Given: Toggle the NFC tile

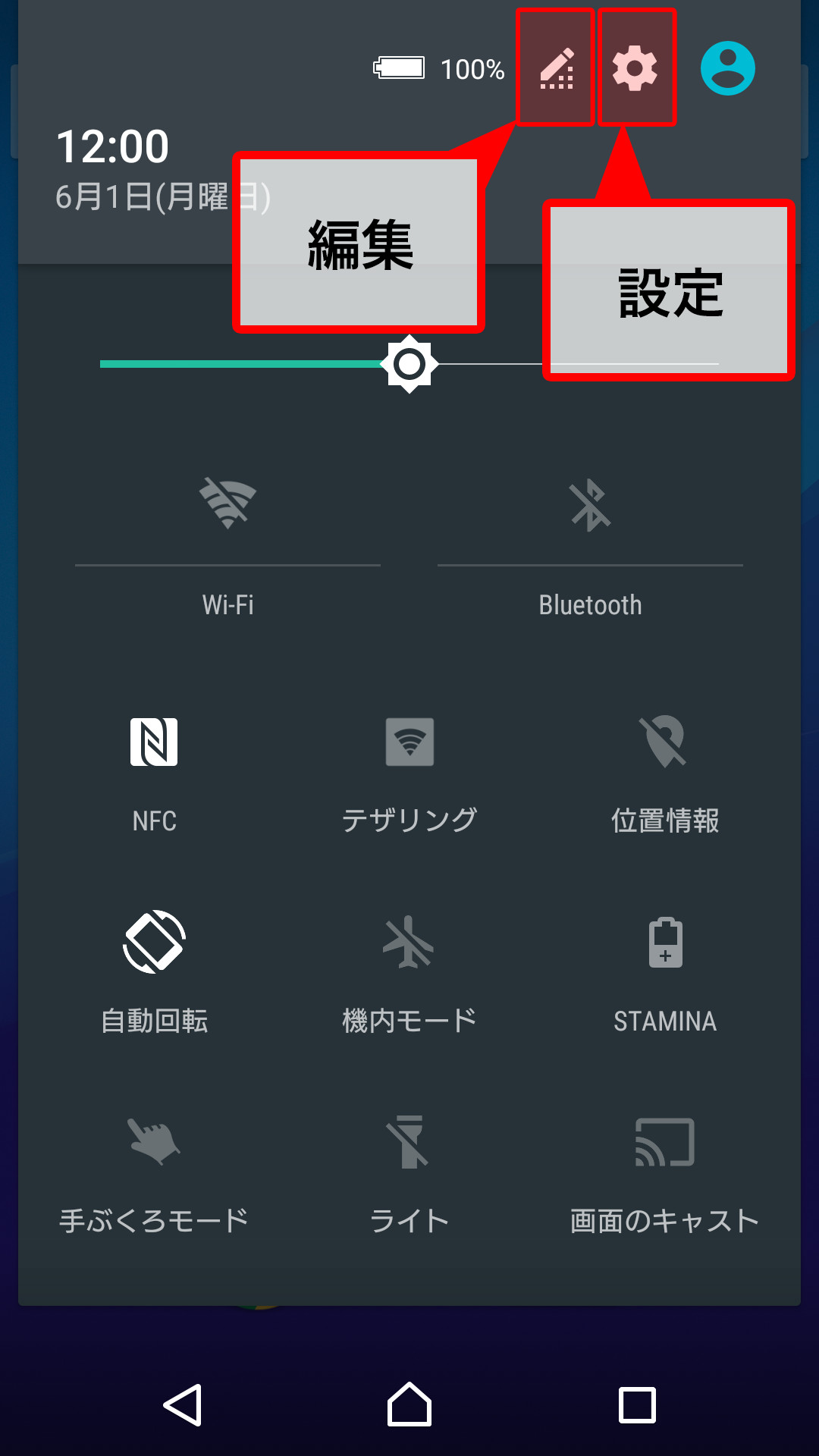Looking at the screenshot, I should tap(154, 742).
